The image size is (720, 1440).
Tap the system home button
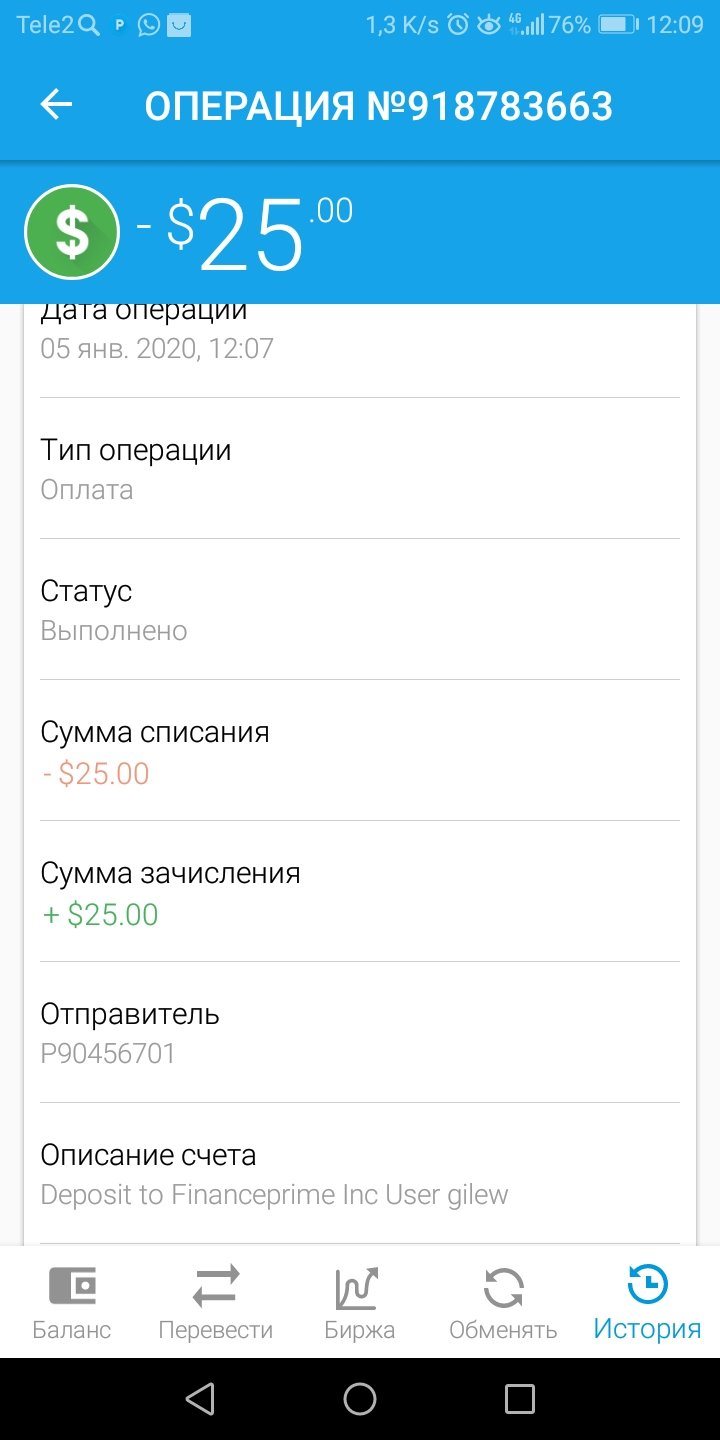tap(360, 1399)
